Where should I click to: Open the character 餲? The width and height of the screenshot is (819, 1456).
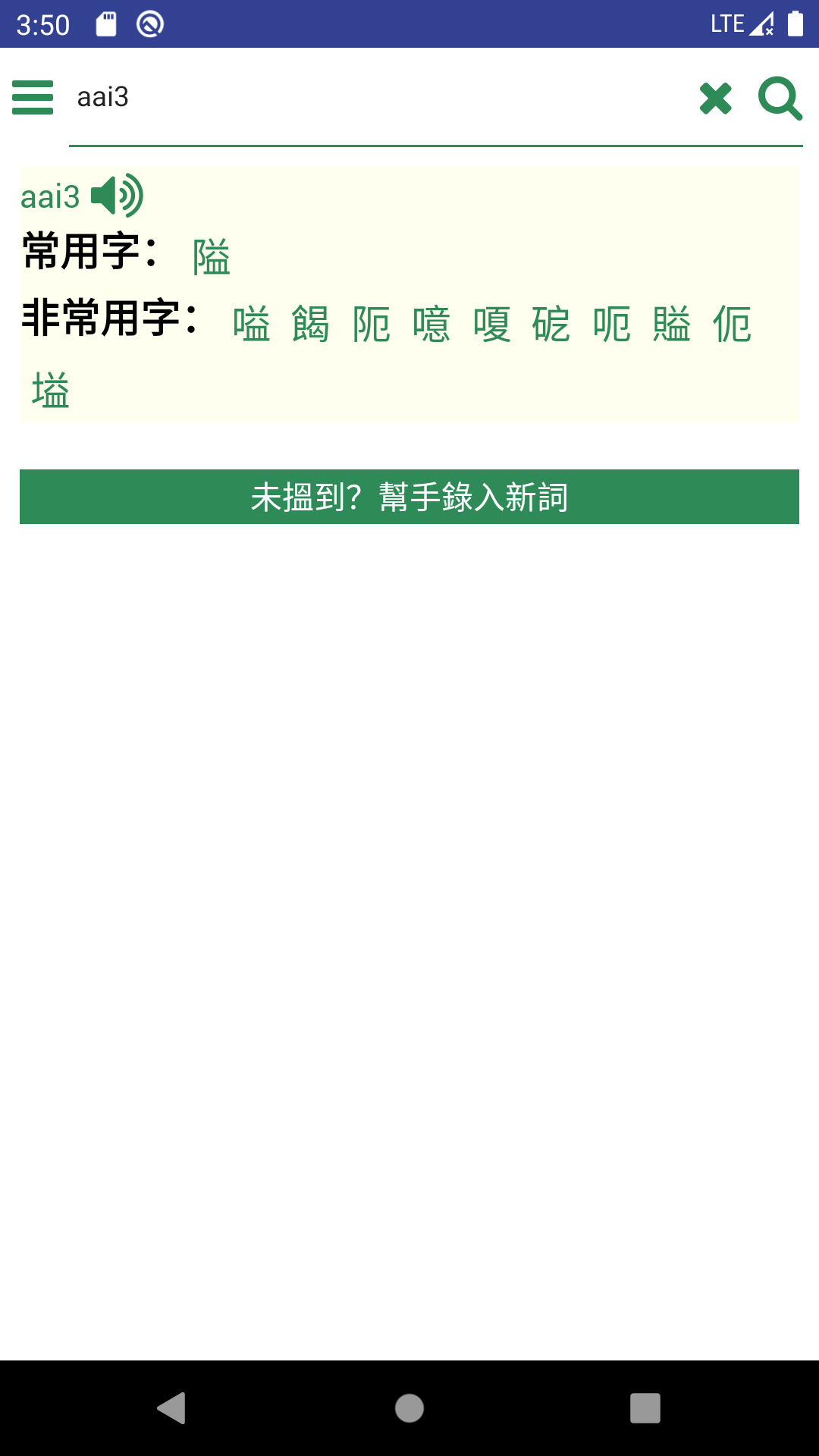[311, 325]
